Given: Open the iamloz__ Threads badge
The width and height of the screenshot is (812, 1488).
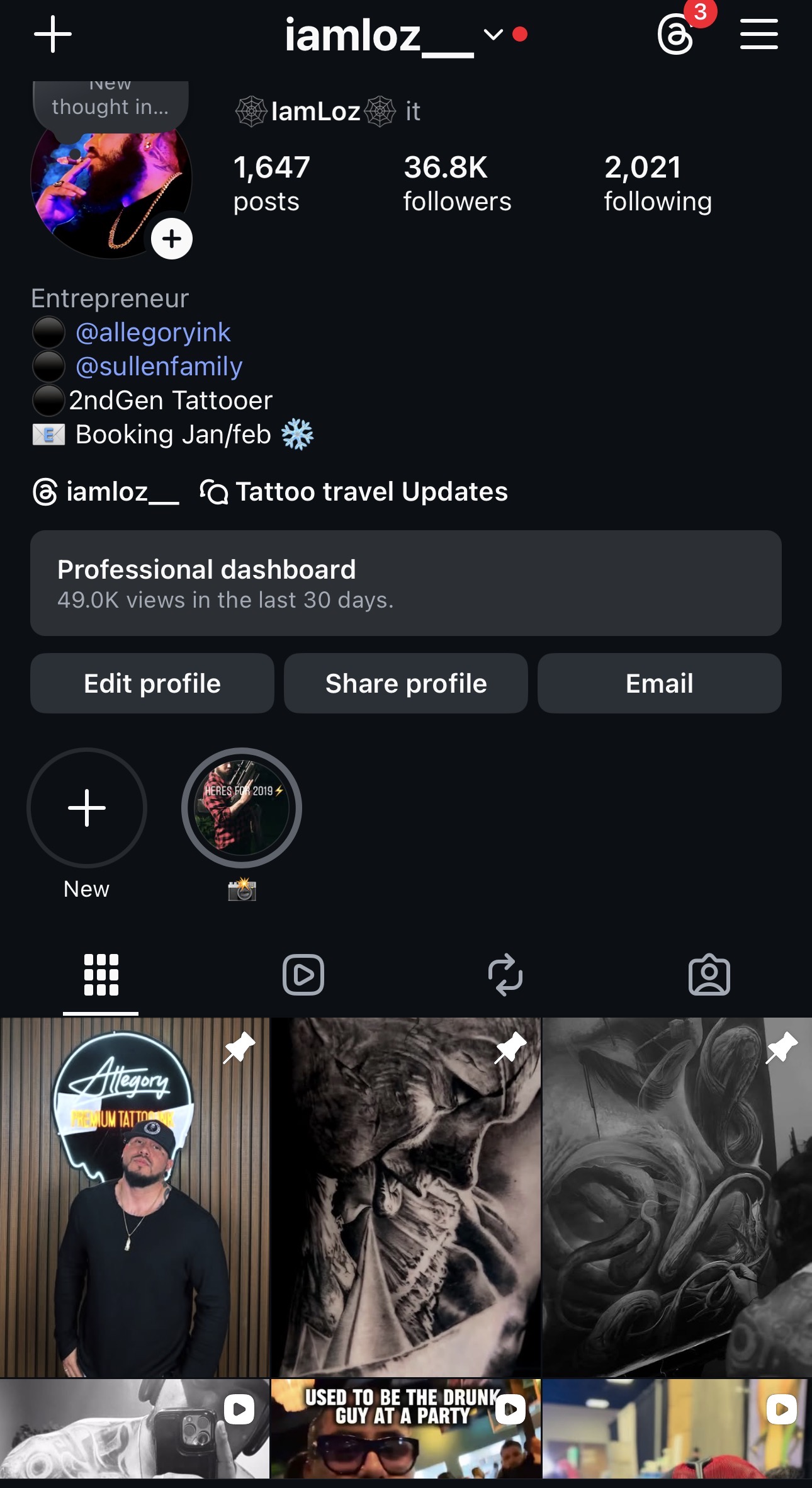Looking at the screenshot, I should click(106, 492).
